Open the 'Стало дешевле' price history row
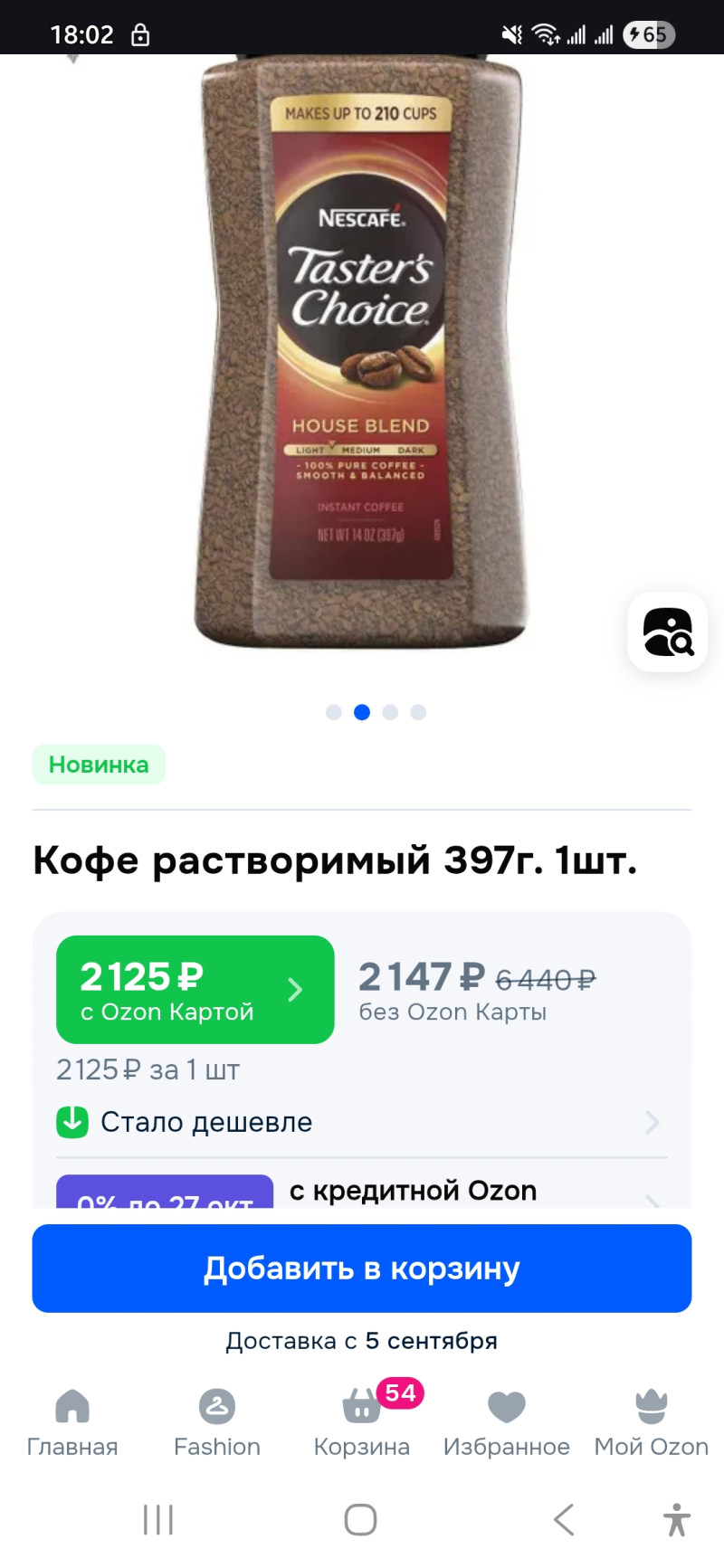Screen dimensions: 724x1568 (361, 1122)
